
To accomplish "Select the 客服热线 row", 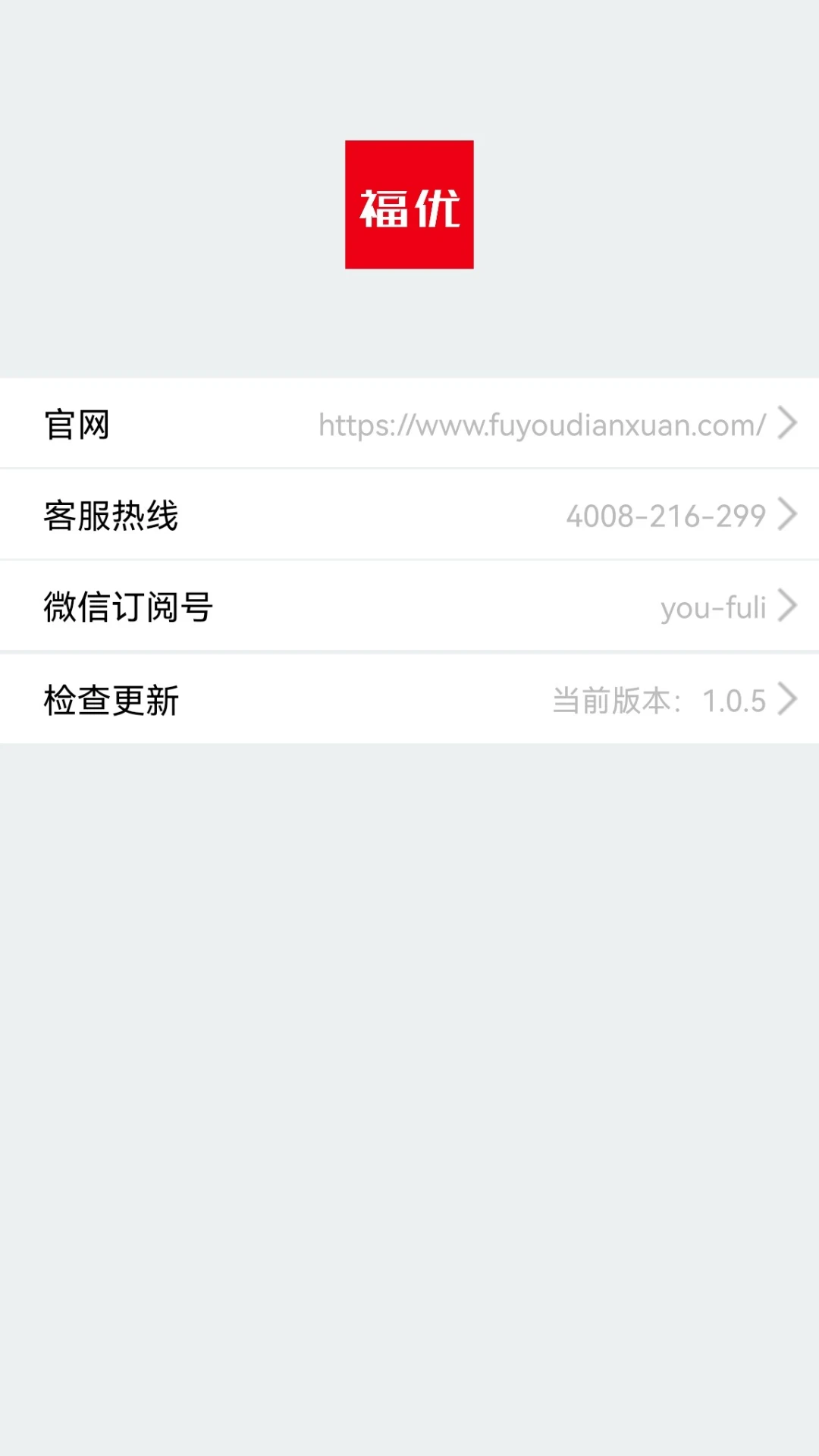I will pyautogui.click(x=409, y=516).
